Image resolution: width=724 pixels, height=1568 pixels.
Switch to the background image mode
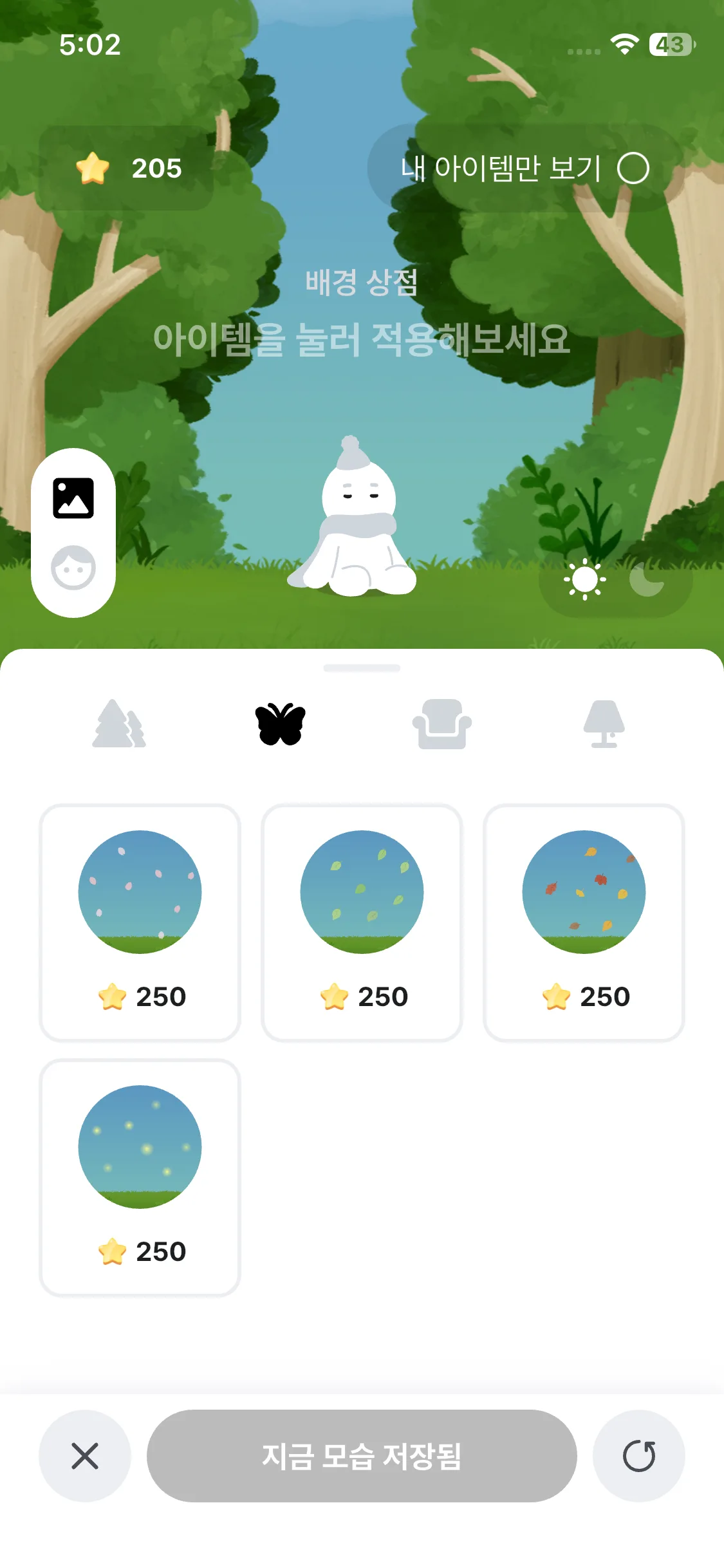click(73, 498)
